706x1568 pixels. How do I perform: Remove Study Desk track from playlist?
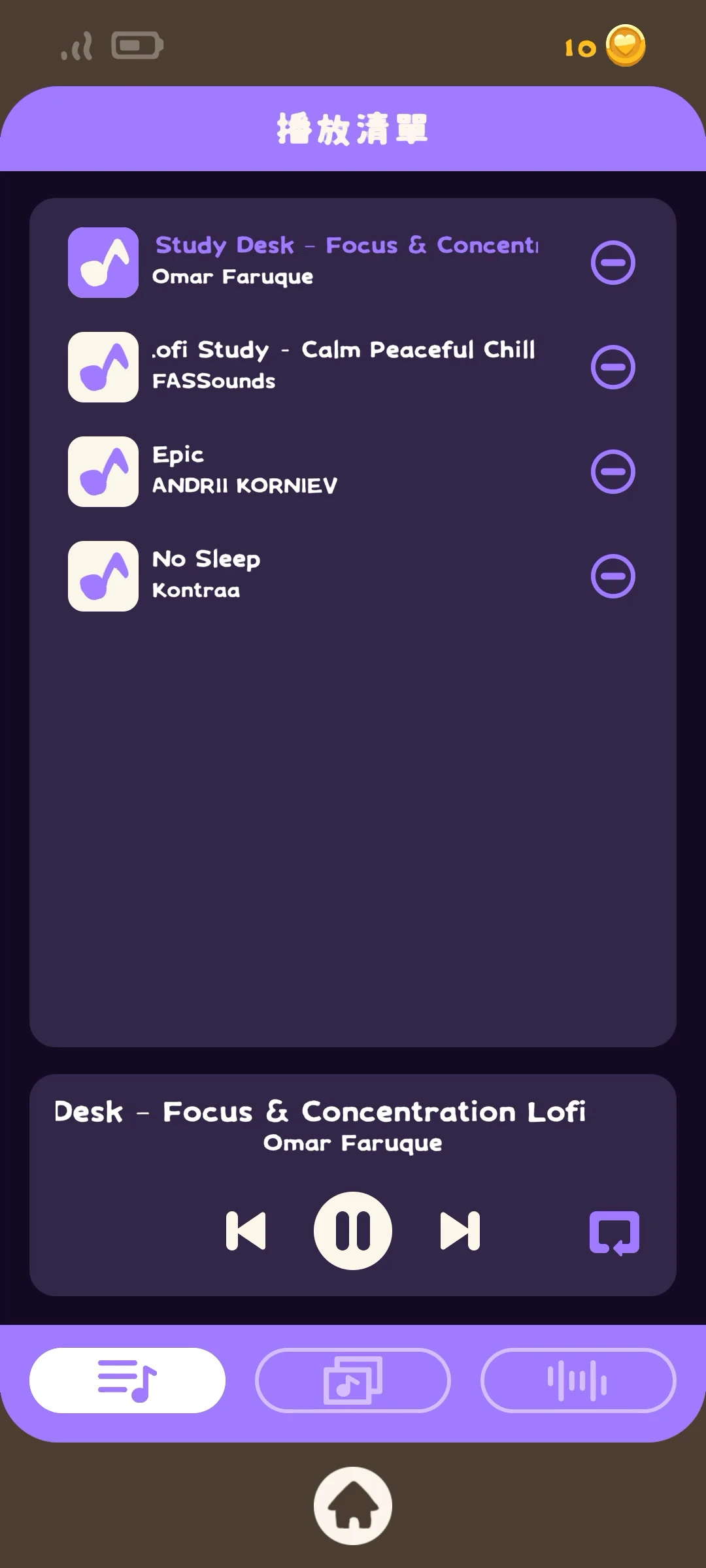(x=613, y=263)
